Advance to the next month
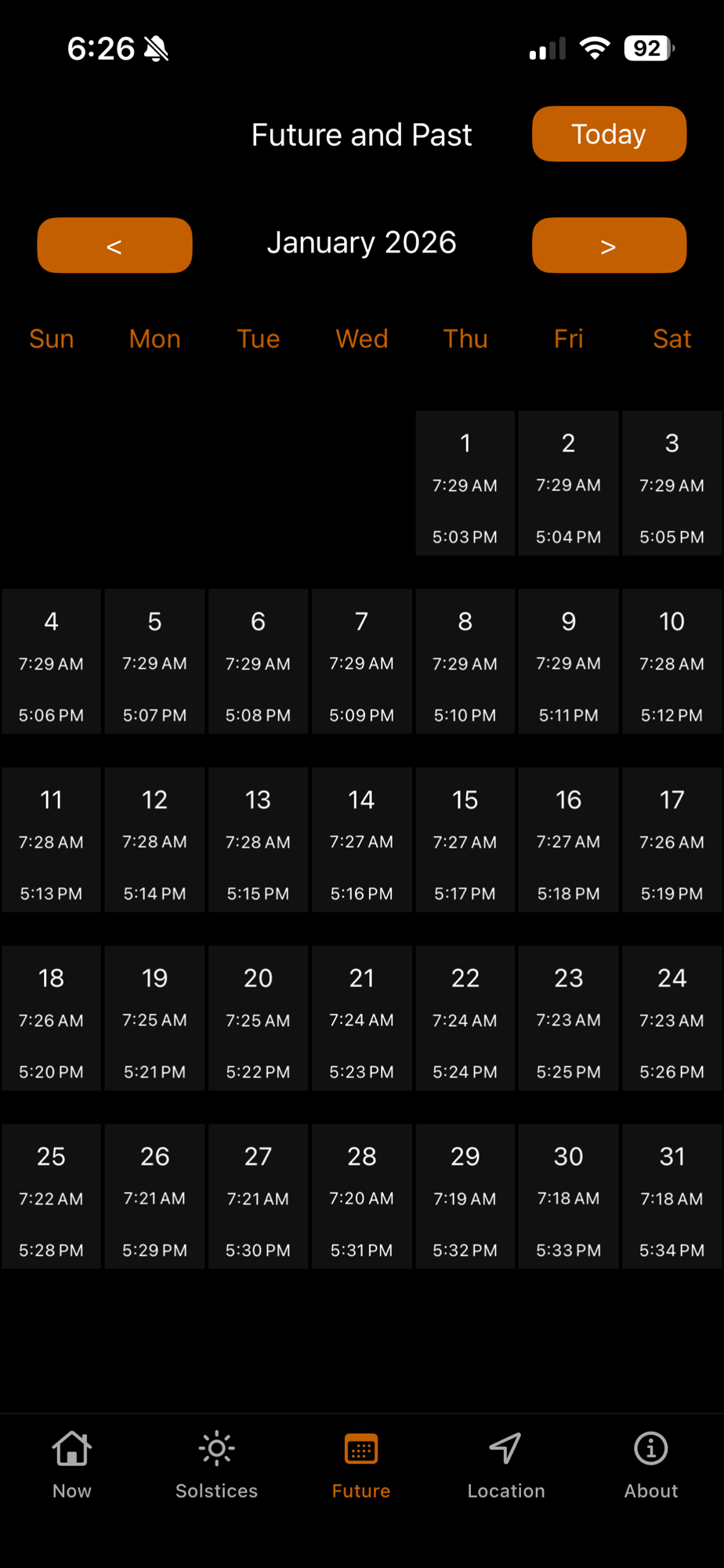 [609, 245]
